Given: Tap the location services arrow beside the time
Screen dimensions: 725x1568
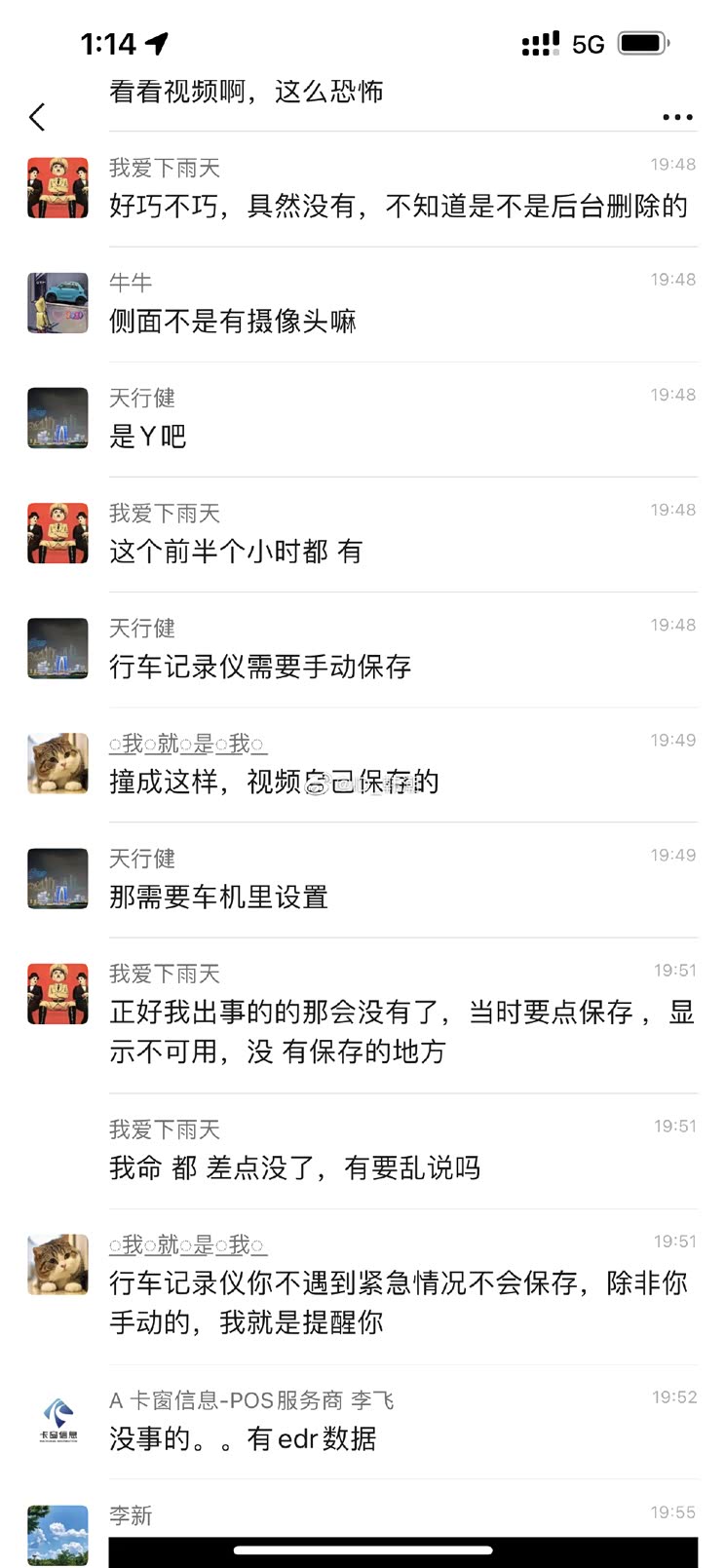Looking at the screenshot, I should pyautogui.click(x=156, y=42).
